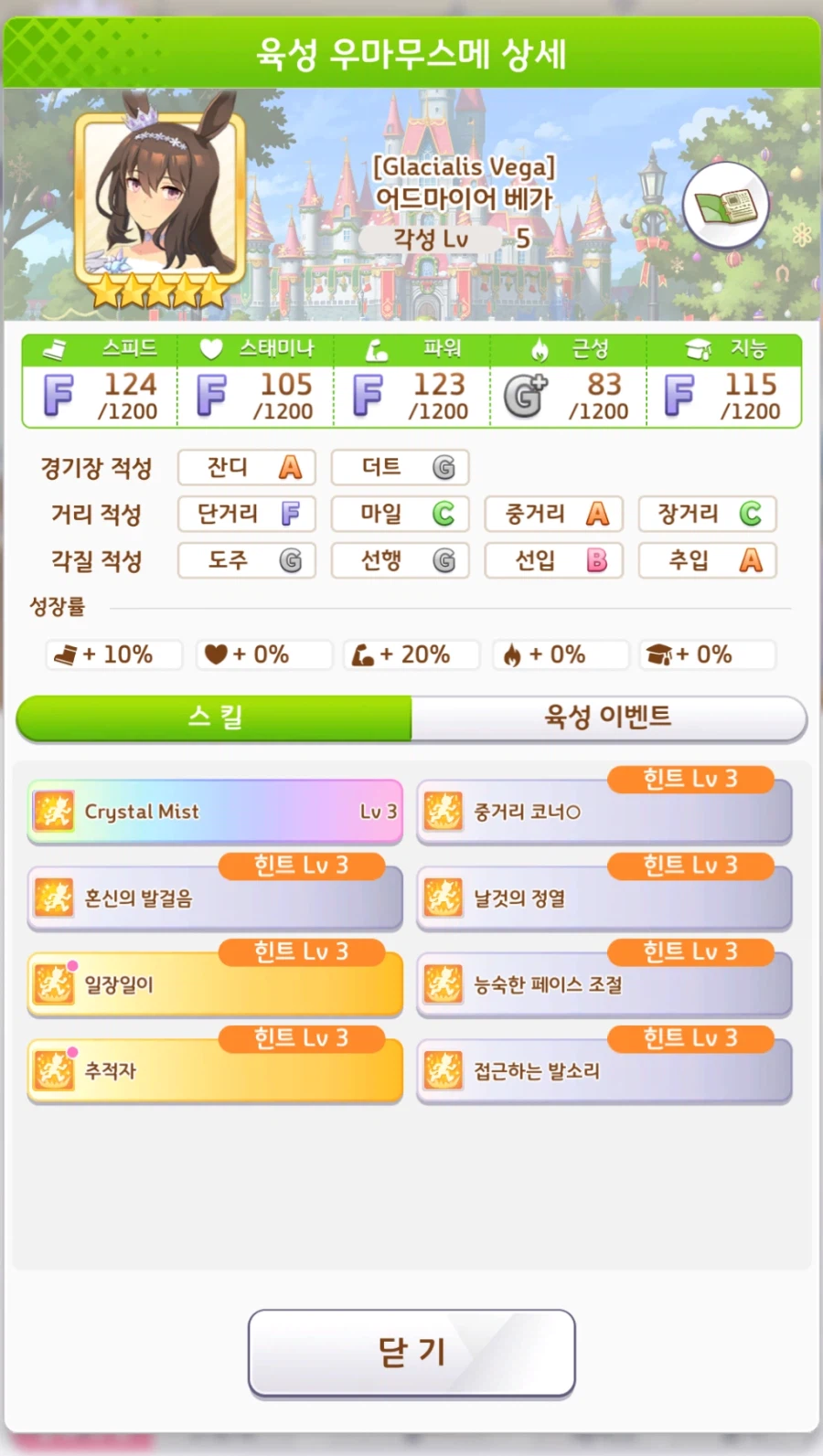
Task: Select the 추적자 skill icon
Action: (x=52, y=1070)
